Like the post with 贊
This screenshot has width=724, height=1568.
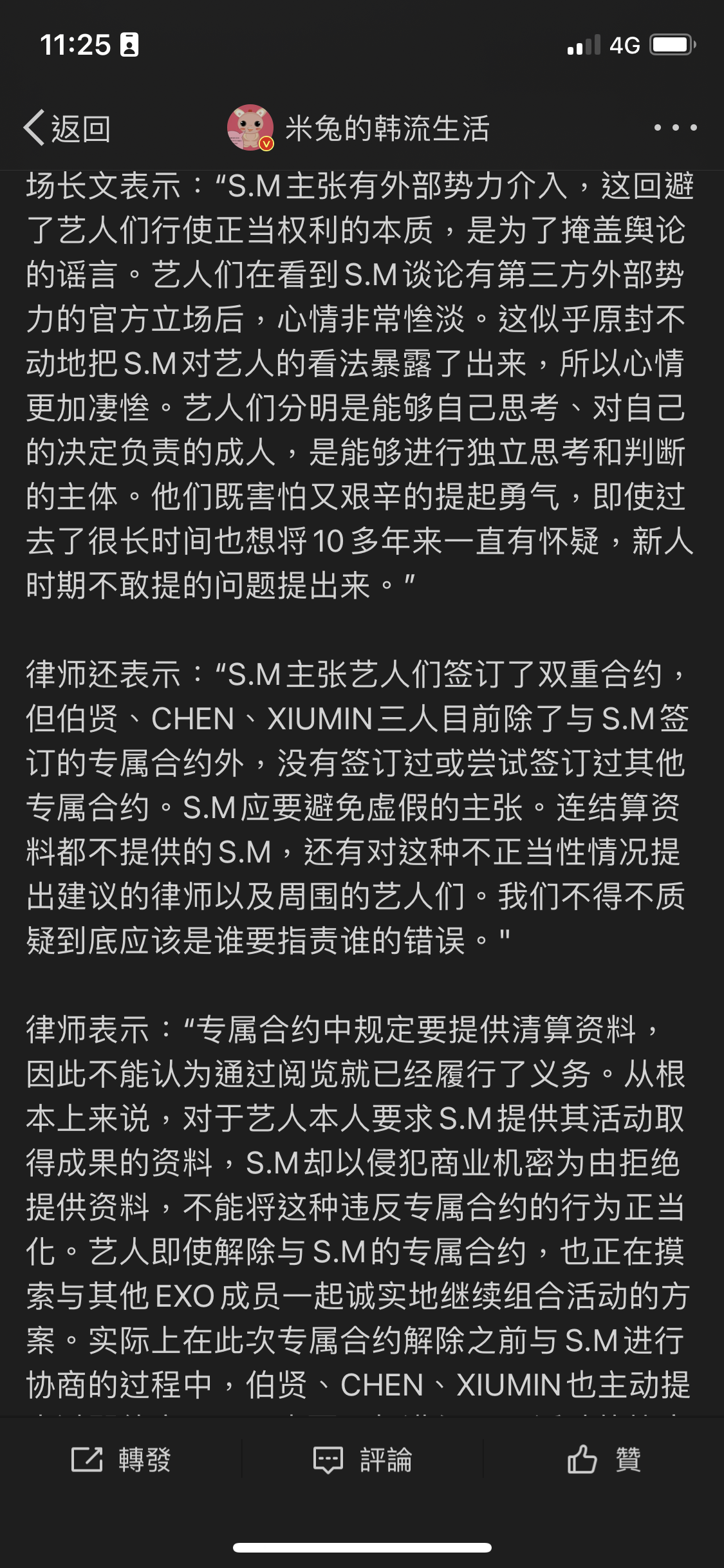pos(604,1460)
